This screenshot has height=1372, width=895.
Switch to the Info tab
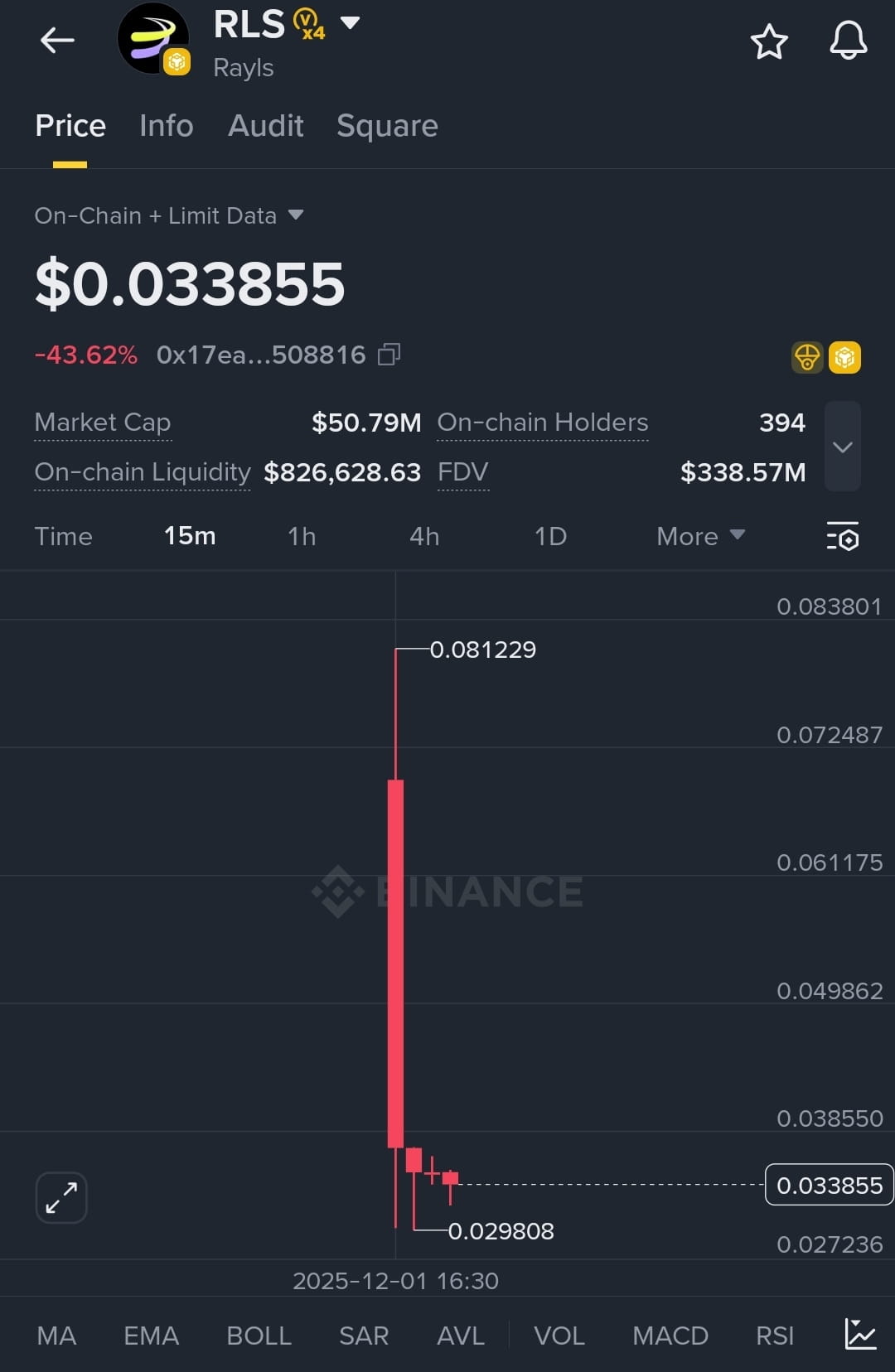point(166,126)
